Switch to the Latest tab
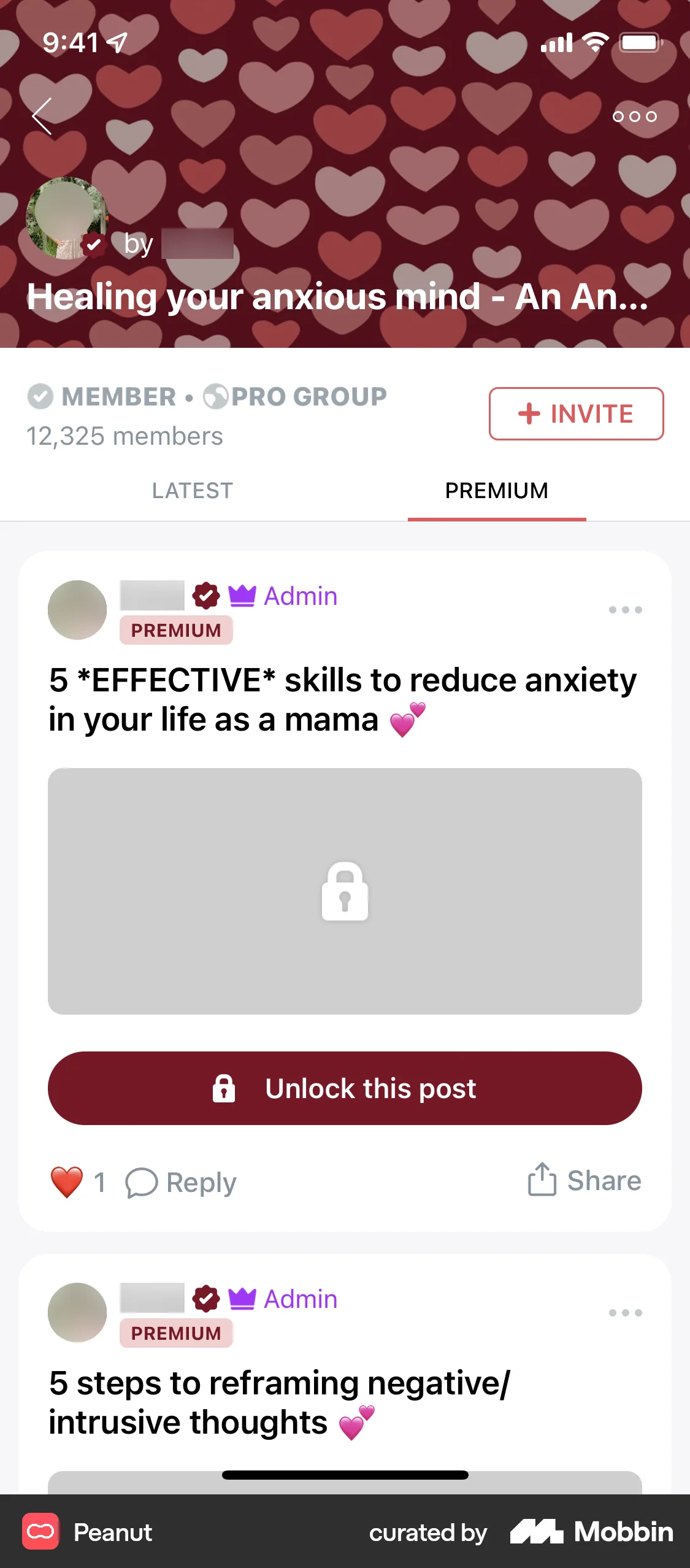The image size is (690, 1568). coord(192,491)
